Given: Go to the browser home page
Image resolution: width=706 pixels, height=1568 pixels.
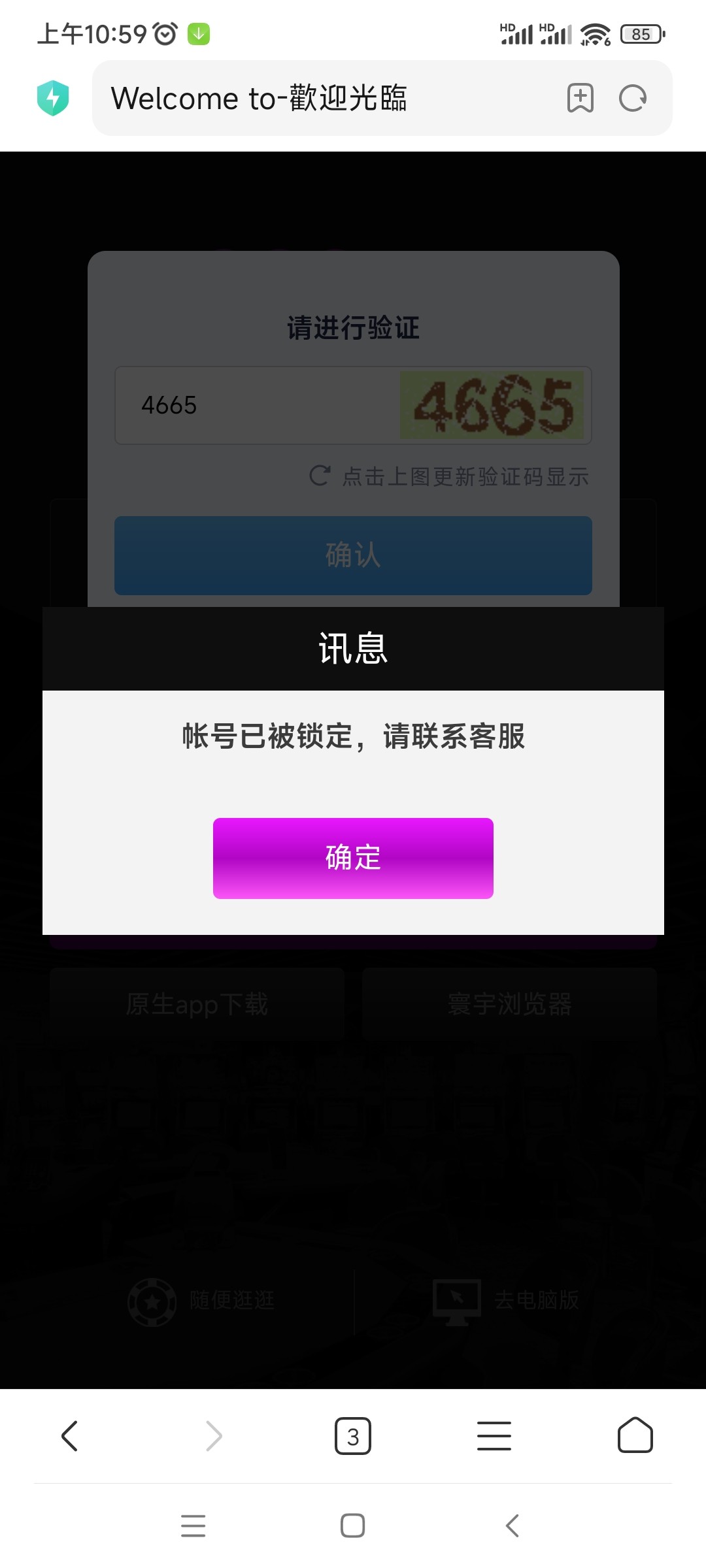Looking at the screenshot, I should coord(635,1435).
